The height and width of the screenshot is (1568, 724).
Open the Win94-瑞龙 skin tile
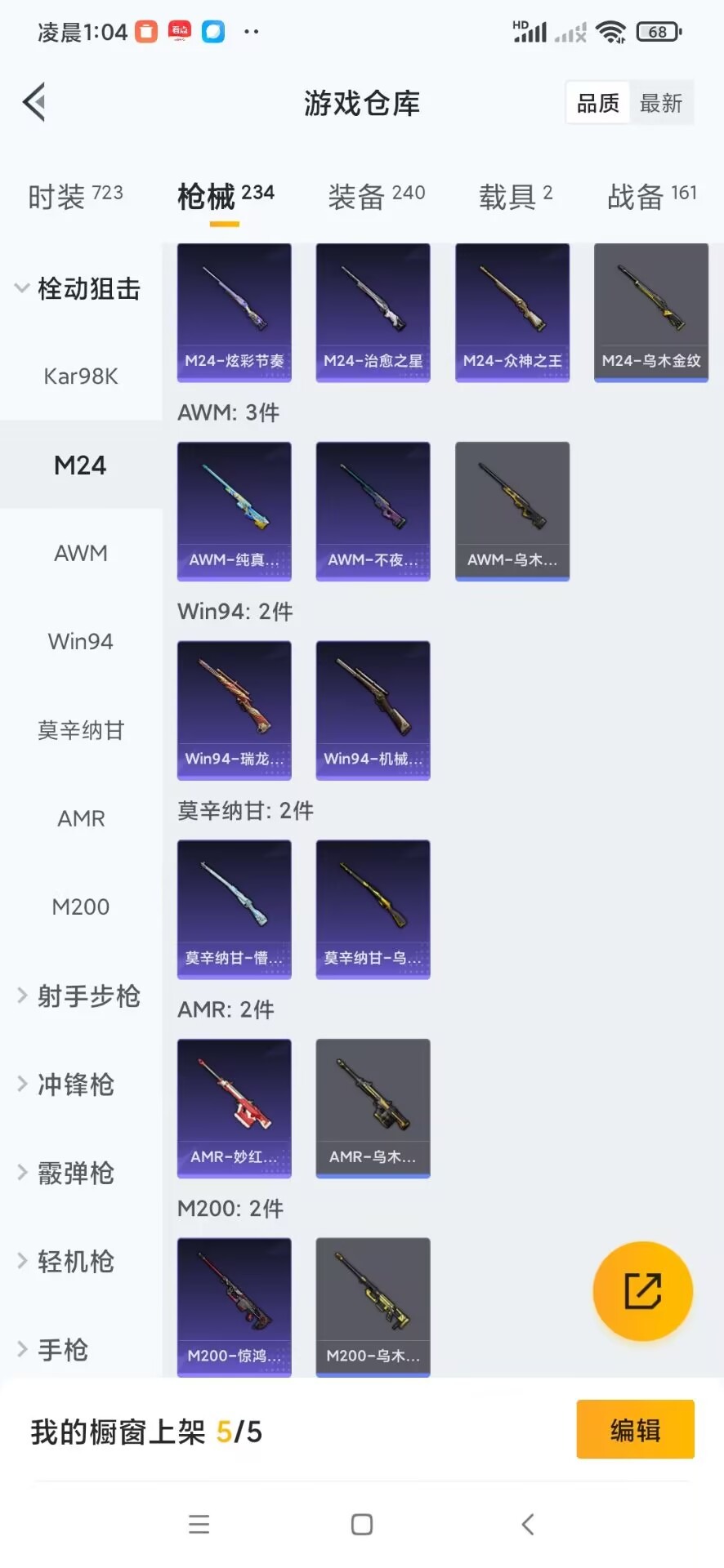235,710
